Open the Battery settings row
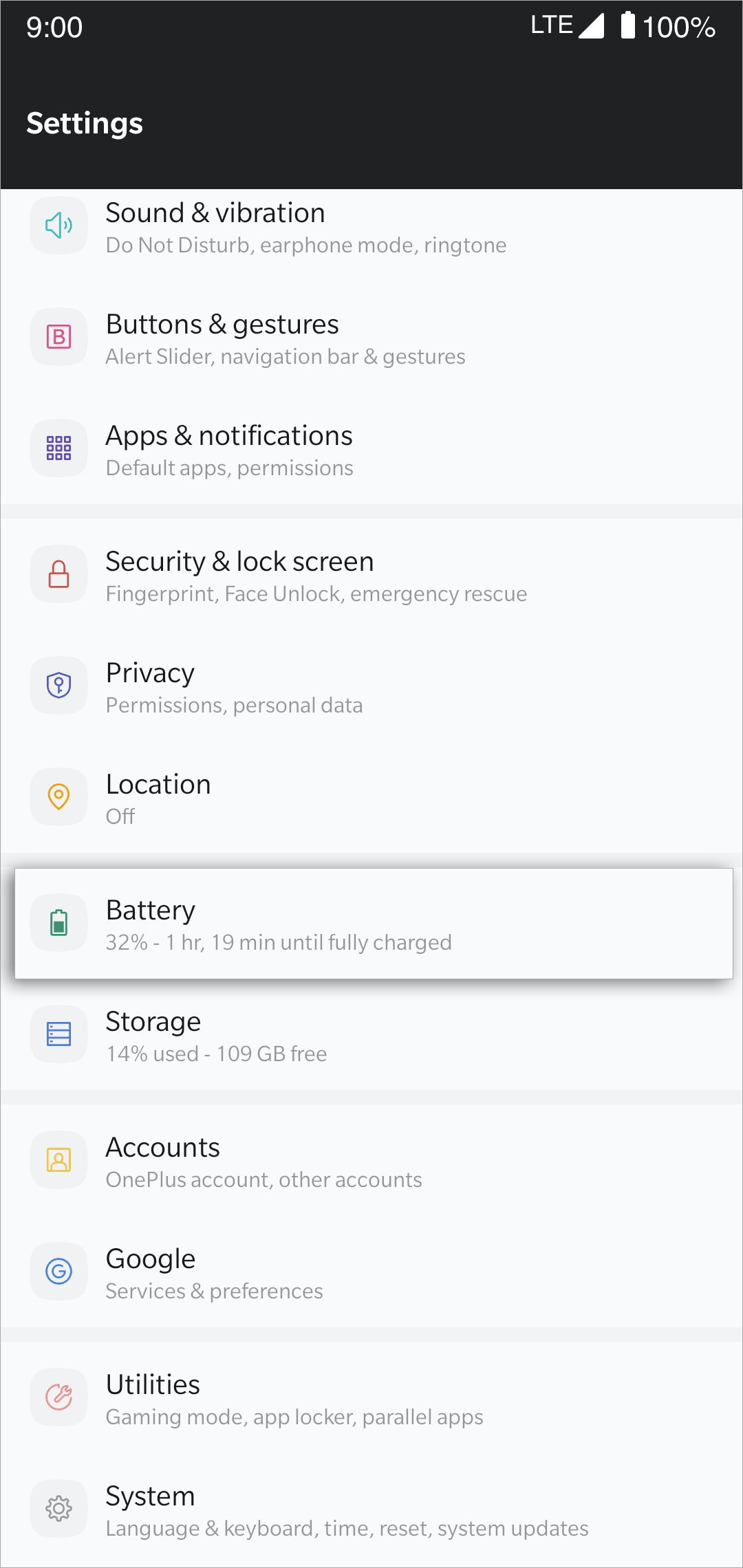The image size is (743, 1568). tap(374, 924)
